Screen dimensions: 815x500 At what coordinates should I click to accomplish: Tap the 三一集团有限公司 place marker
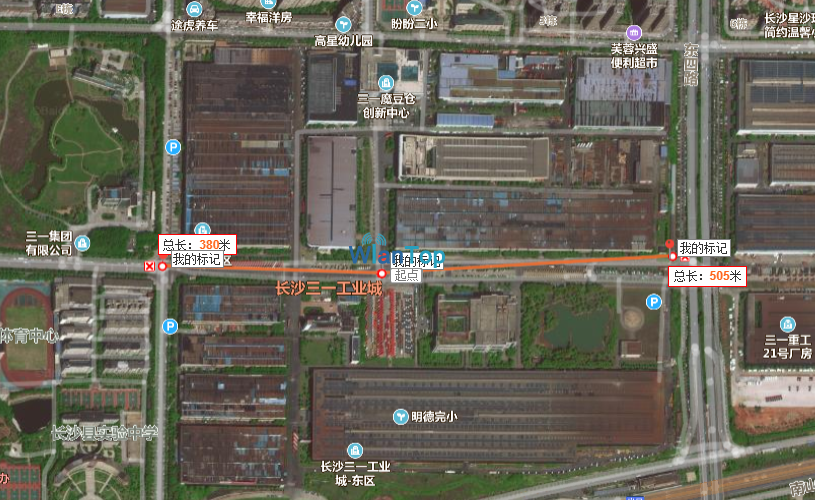click(x=82, y=242)
